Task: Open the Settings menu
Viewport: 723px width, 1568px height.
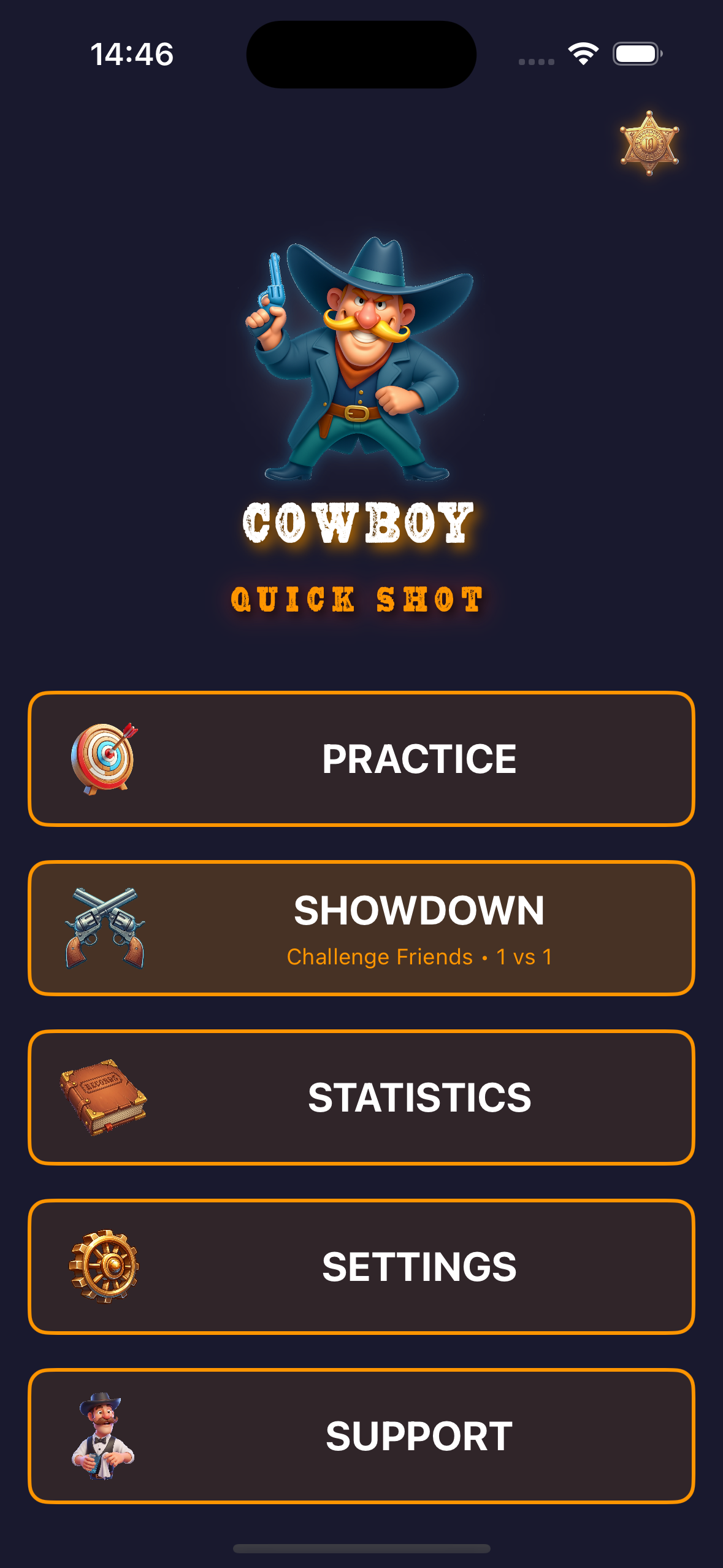Action: 361,1267
